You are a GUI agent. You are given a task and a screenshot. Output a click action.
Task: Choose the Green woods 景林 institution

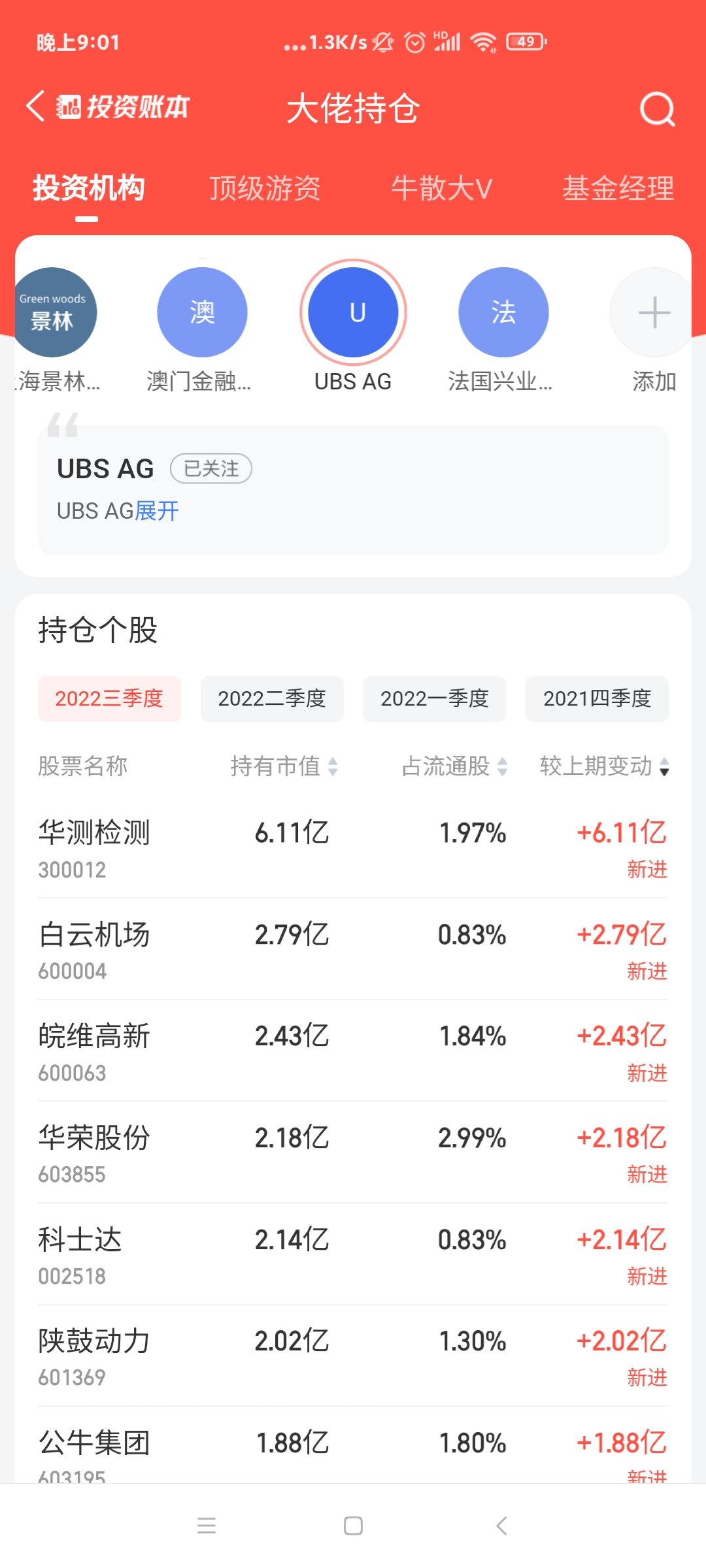54,313
